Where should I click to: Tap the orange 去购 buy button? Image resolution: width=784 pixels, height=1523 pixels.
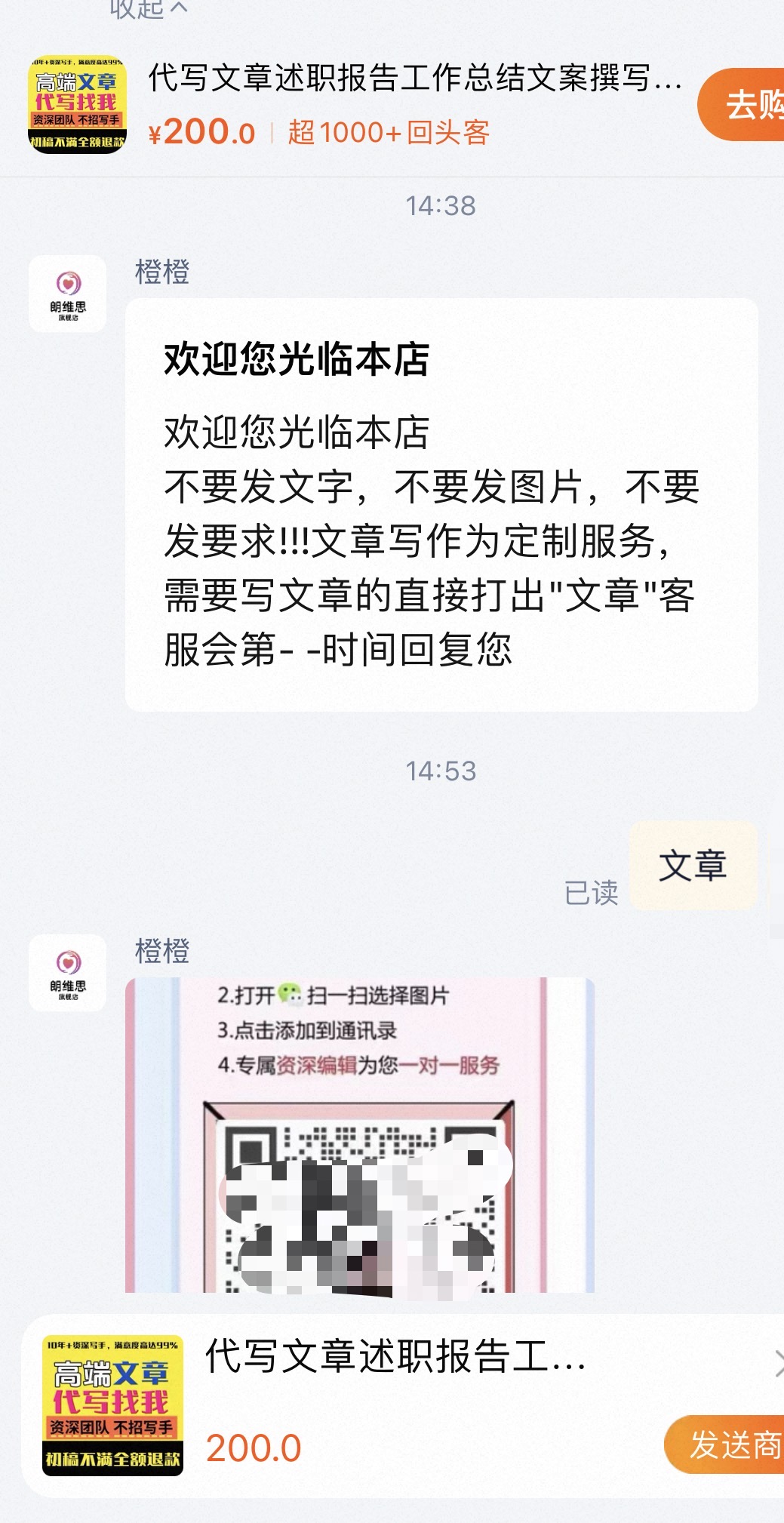743,104
